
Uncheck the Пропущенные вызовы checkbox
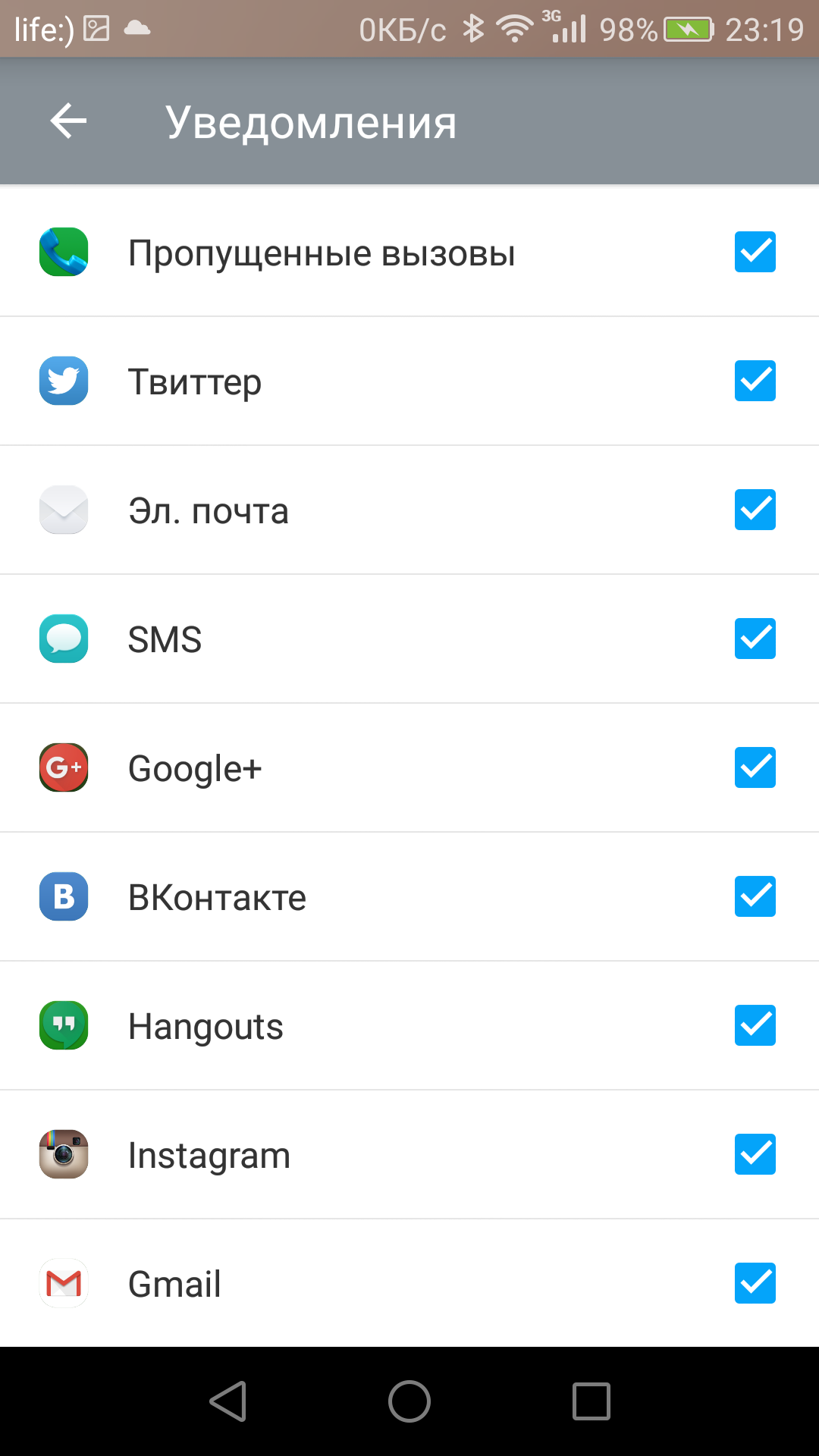coord(755,252)
